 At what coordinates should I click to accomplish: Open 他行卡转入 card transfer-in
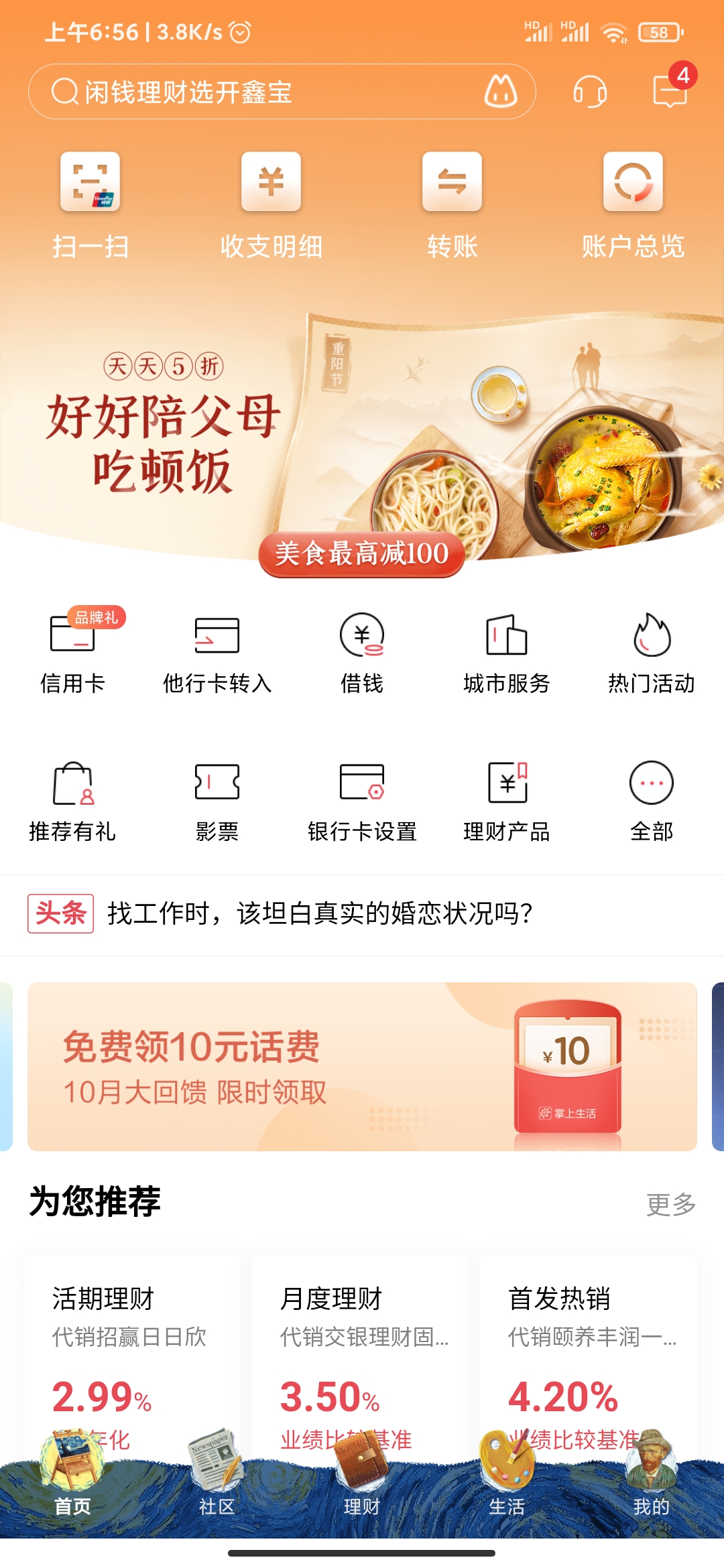(216, 653)
